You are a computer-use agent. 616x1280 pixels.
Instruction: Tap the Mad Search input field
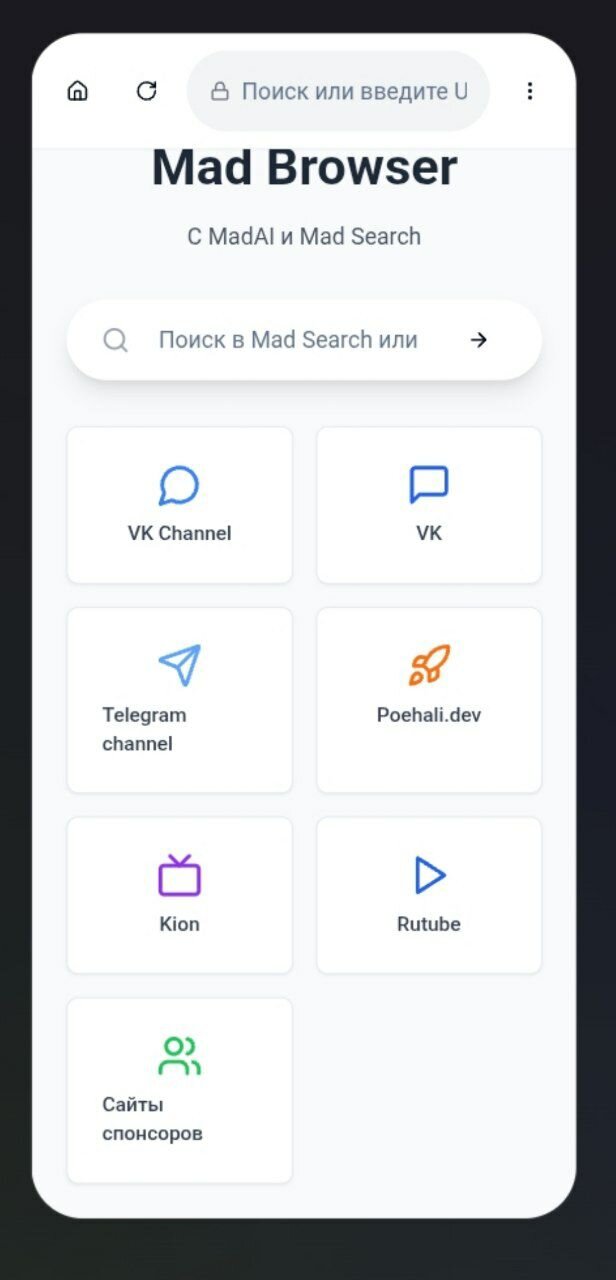[288, 340]
